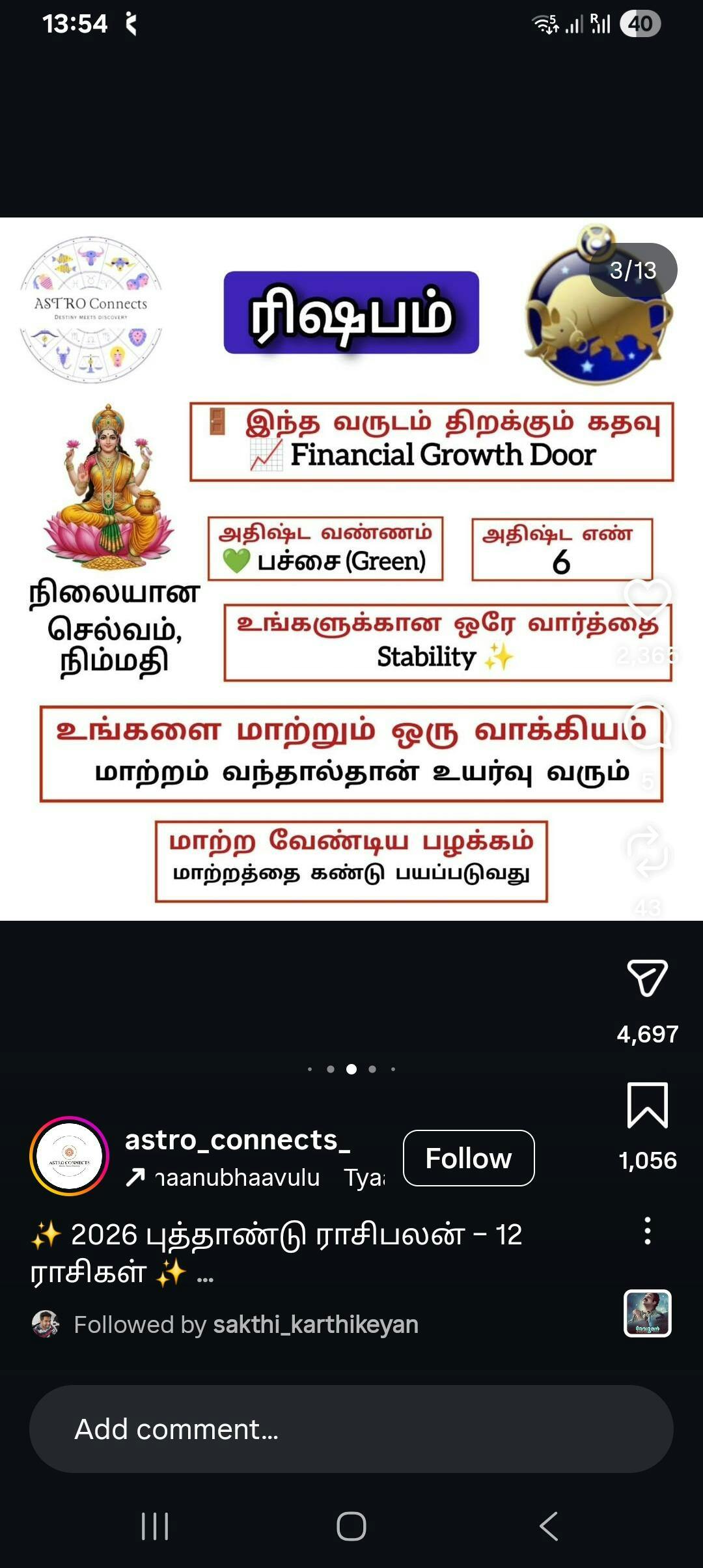The height and width of the screenshot is (1568, 703).
Task: Open the audio thumbnail at bottom right
Action: [x=647, y=1313]
